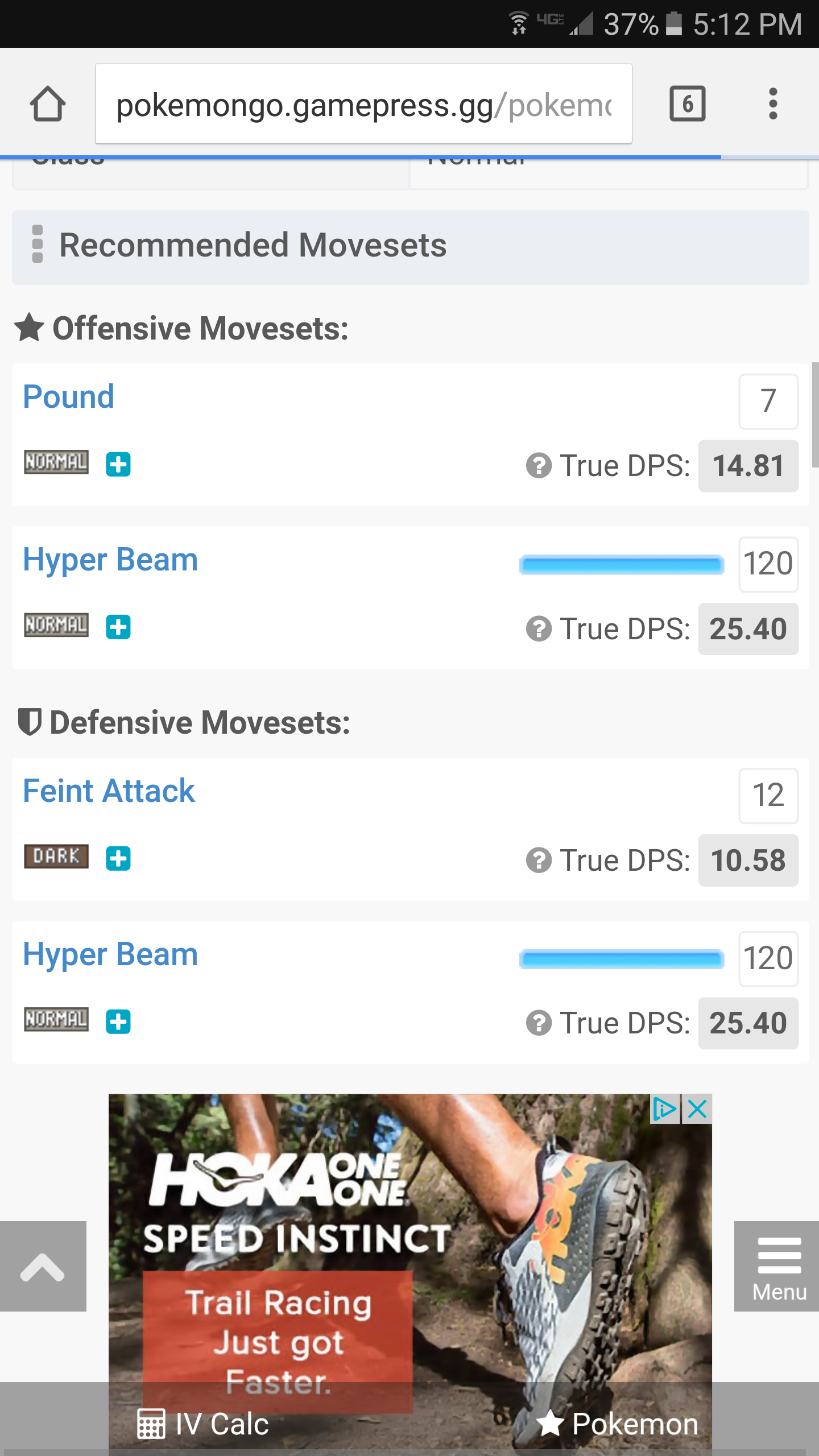Show True DPS help for Feint Attack
Screen dimensions: 819x1456
point(539,860)
